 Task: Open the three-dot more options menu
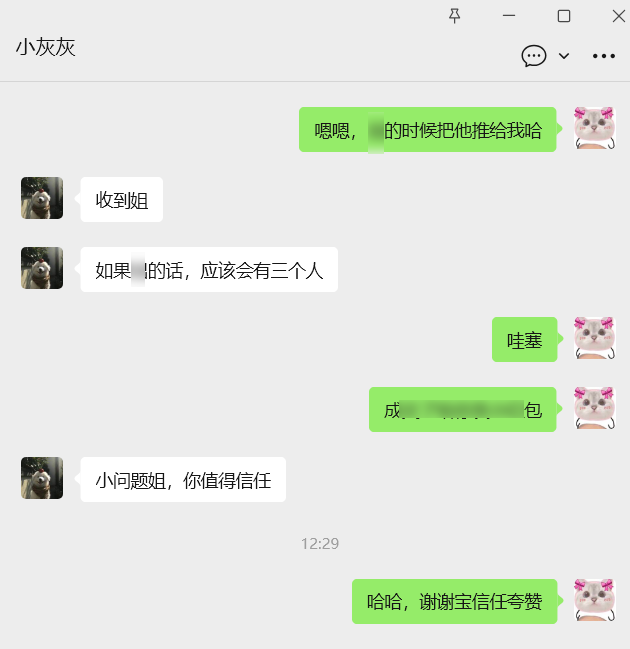(604, 56)
